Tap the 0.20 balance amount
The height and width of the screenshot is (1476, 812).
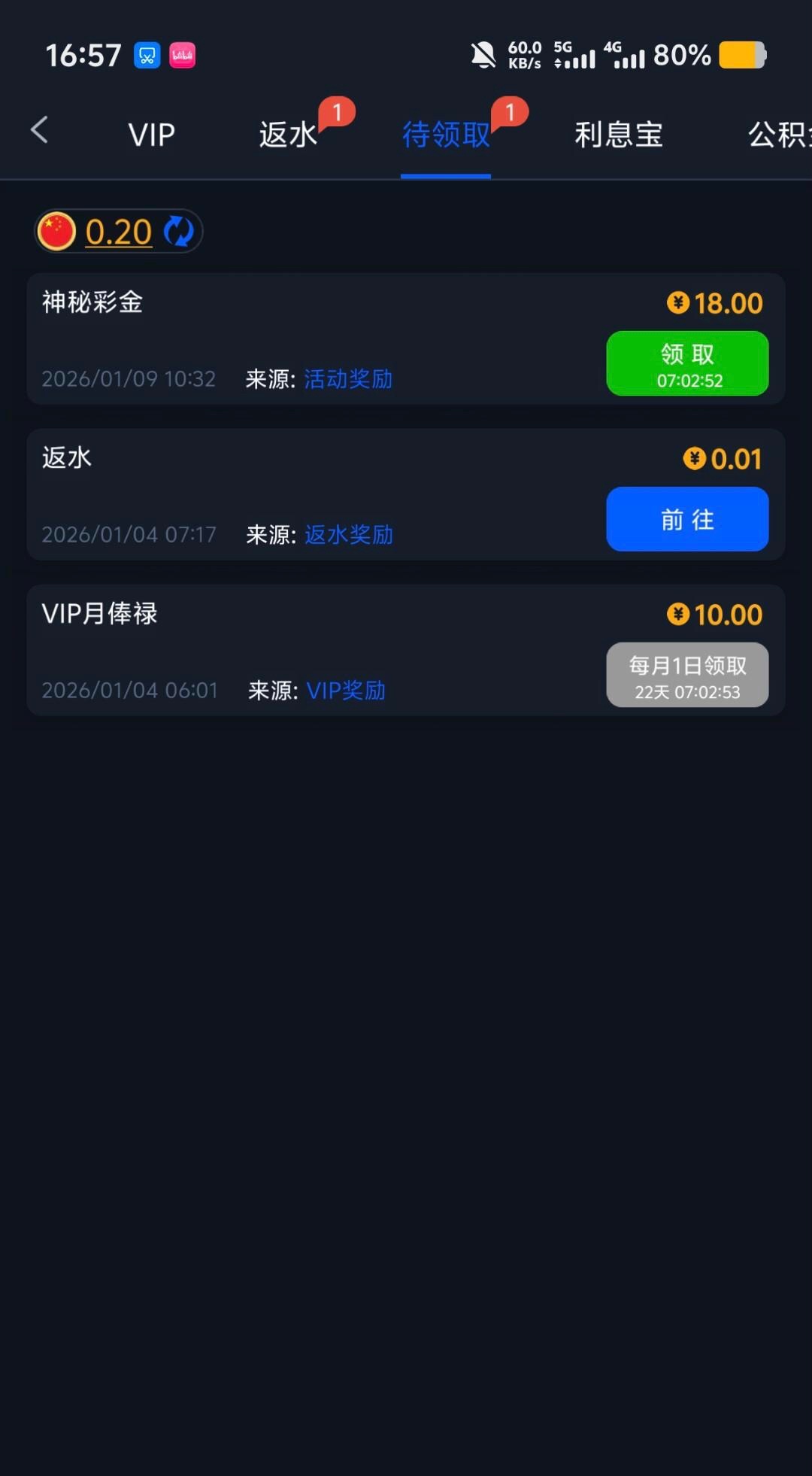118,232
